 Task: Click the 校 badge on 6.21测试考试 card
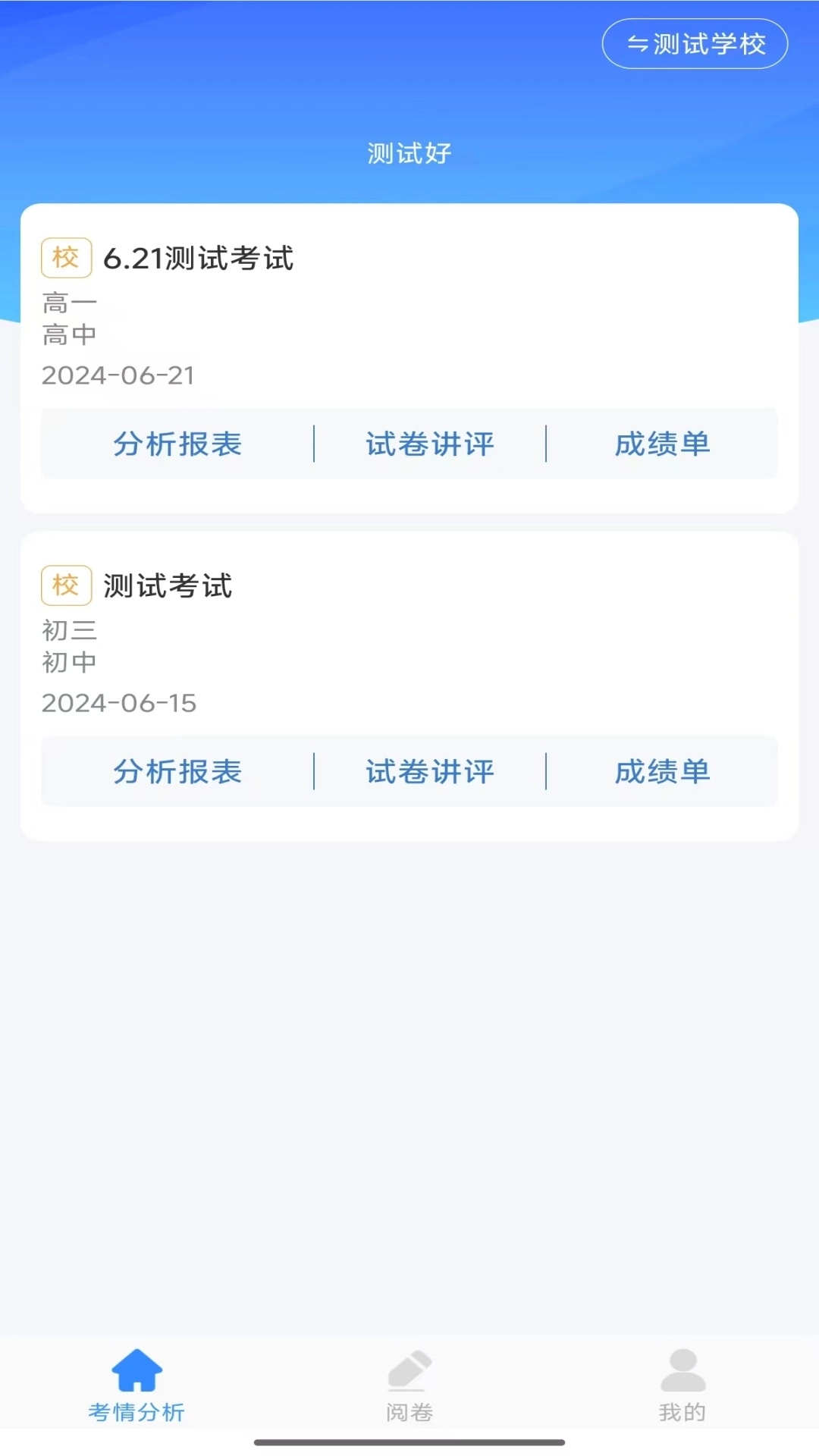(x=65, y=257)
